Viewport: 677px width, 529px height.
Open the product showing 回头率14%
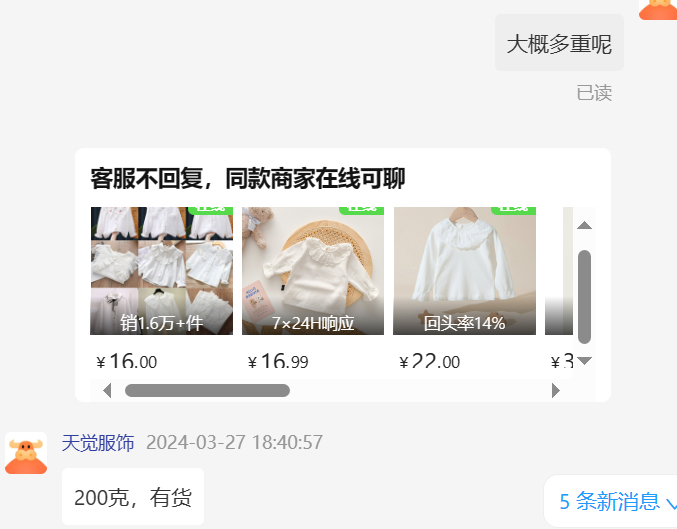pyautogui.click(x=465, y=271)
